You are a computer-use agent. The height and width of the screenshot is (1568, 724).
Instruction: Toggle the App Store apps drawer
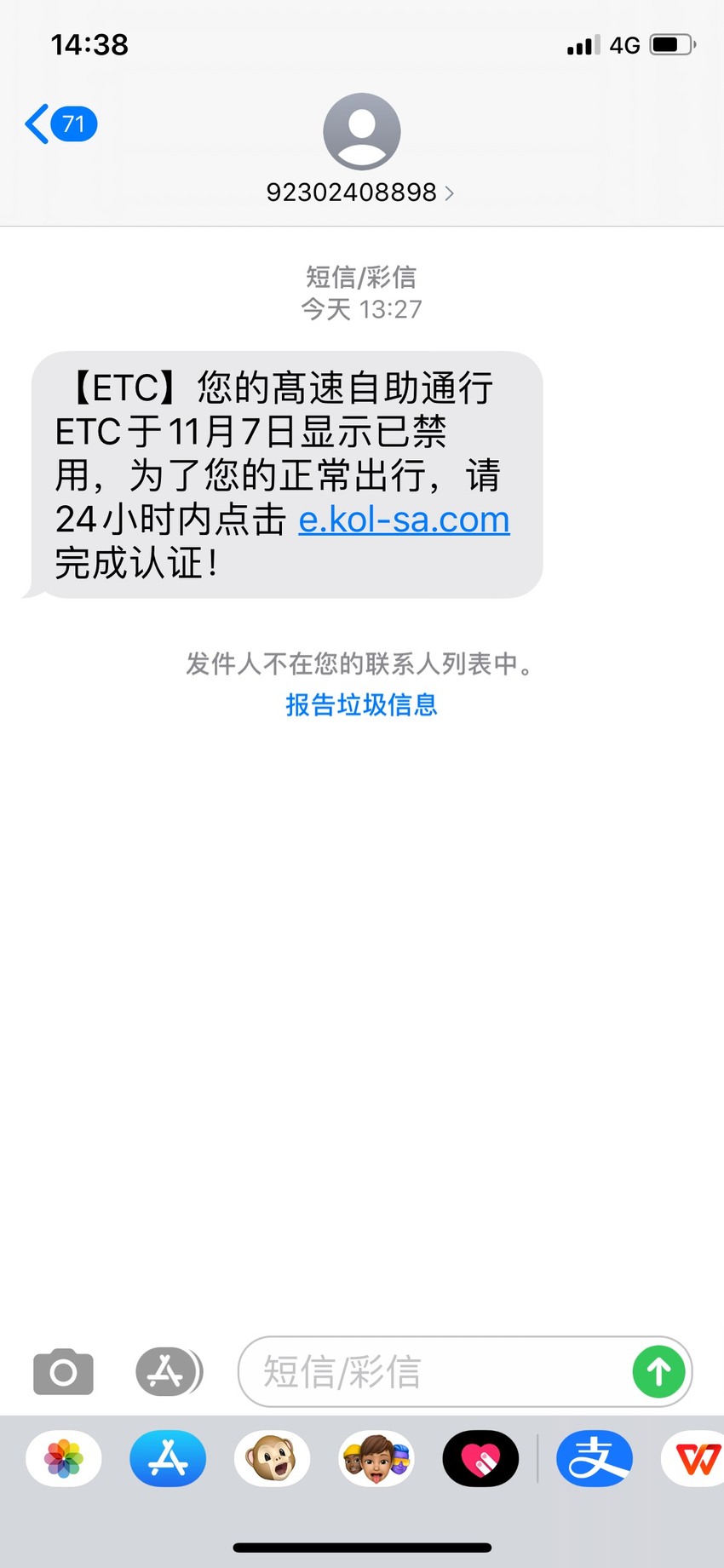169,1372
